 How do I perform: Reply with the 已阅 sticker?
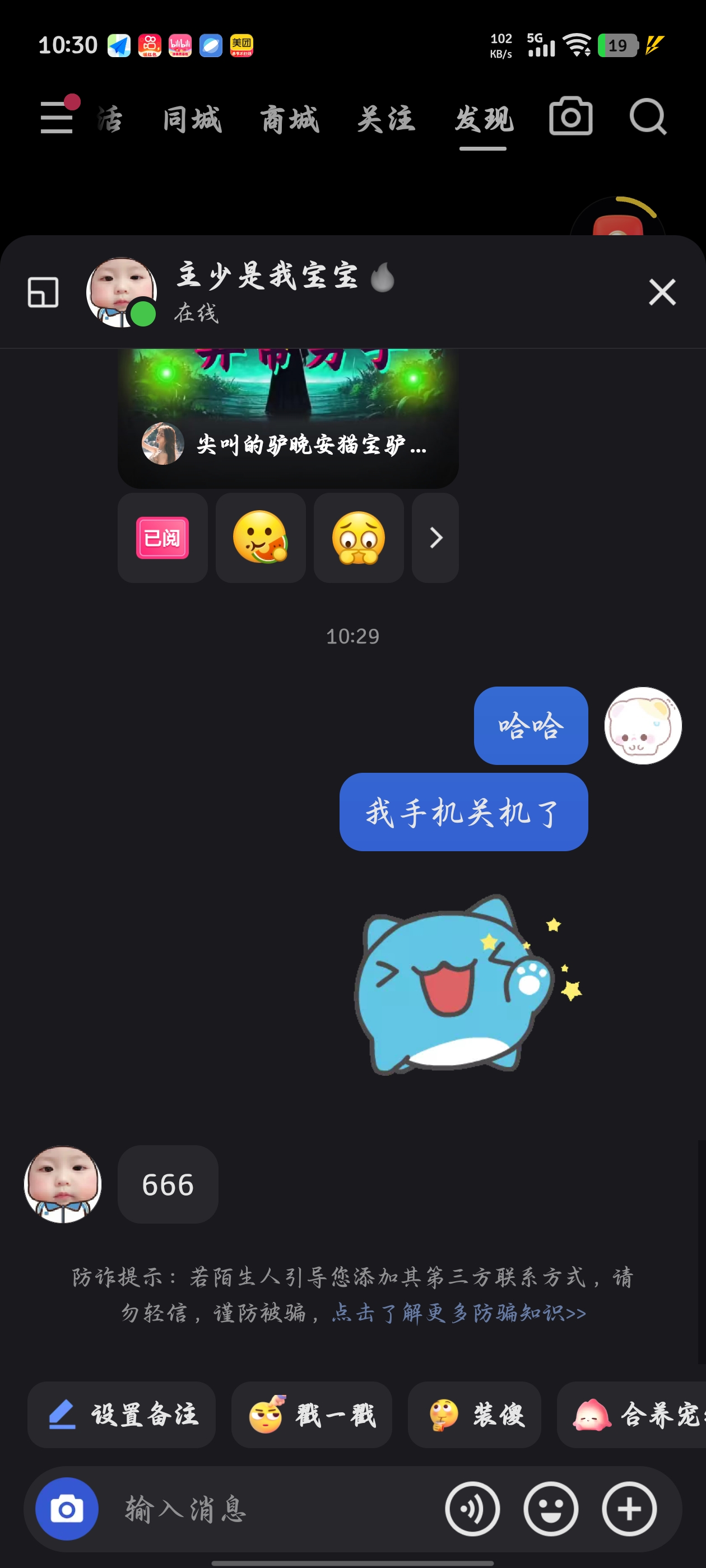click(x=162, y=538)
